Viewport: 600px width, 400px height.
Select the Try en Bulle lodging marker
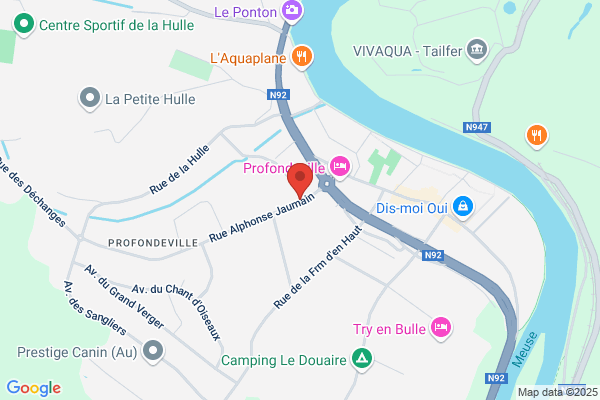point(441,328)
